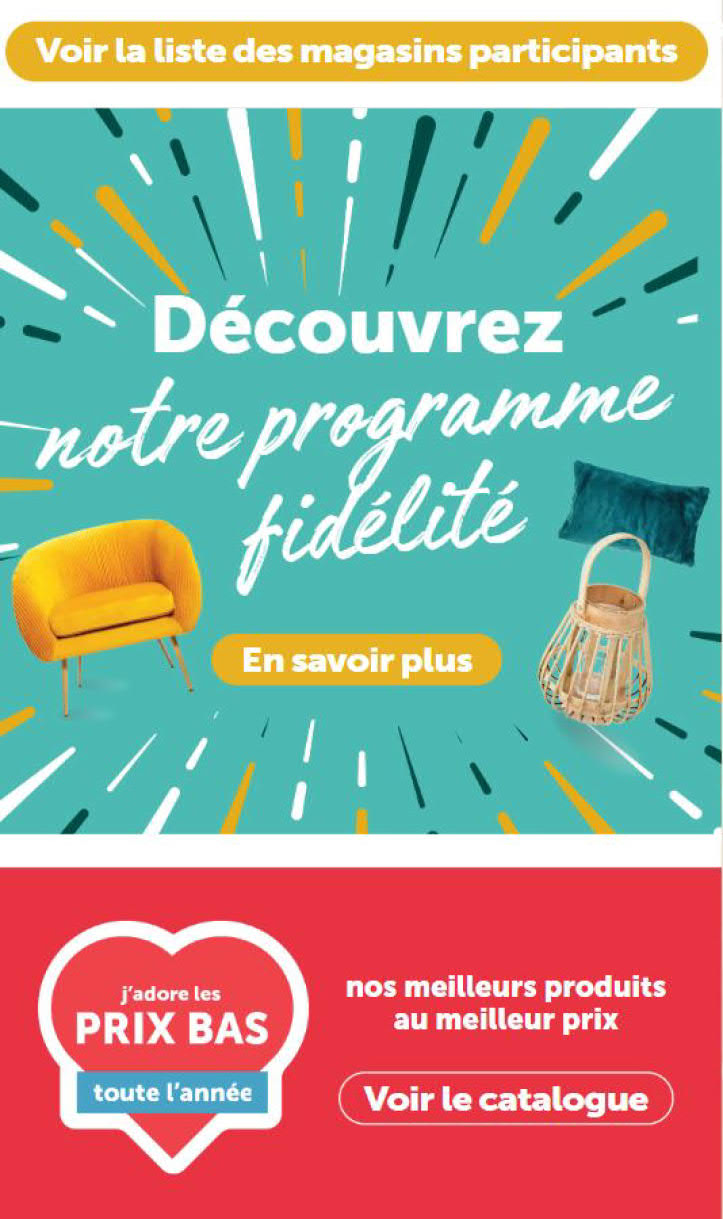Open the list of participating stores
The height and width of the screenshot is (1219, 723).
[x=357, y=50]
